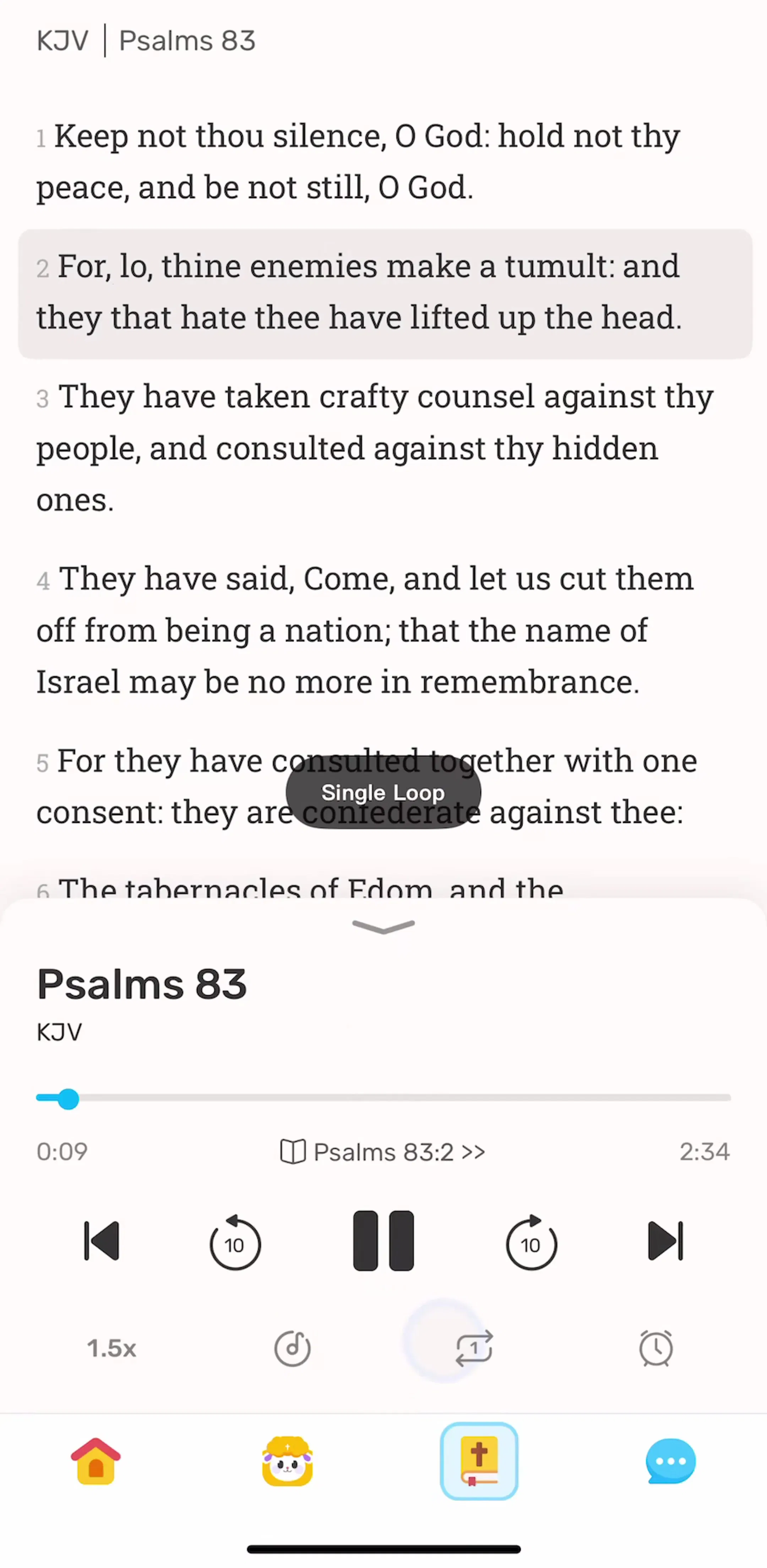Collapse the audio player panel
Image resolution: width=767 pixels, height=1568 pixels.
click(x=383, y=926)
